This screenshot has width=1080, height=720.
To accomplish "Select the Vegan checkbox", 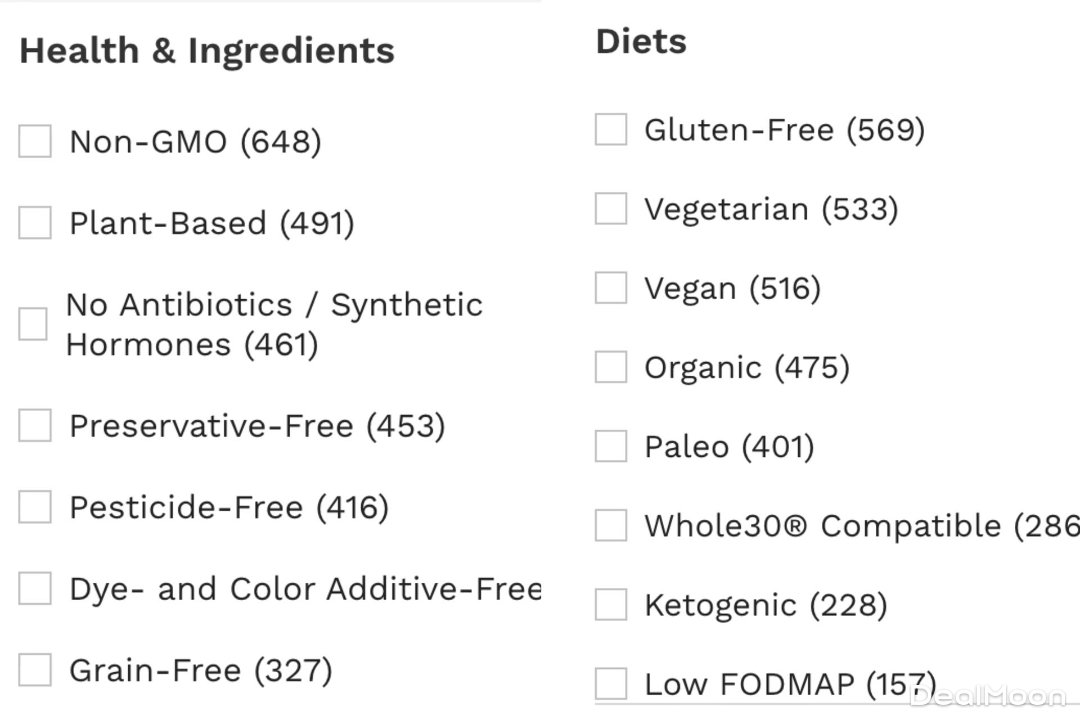I will click(611, 288).
